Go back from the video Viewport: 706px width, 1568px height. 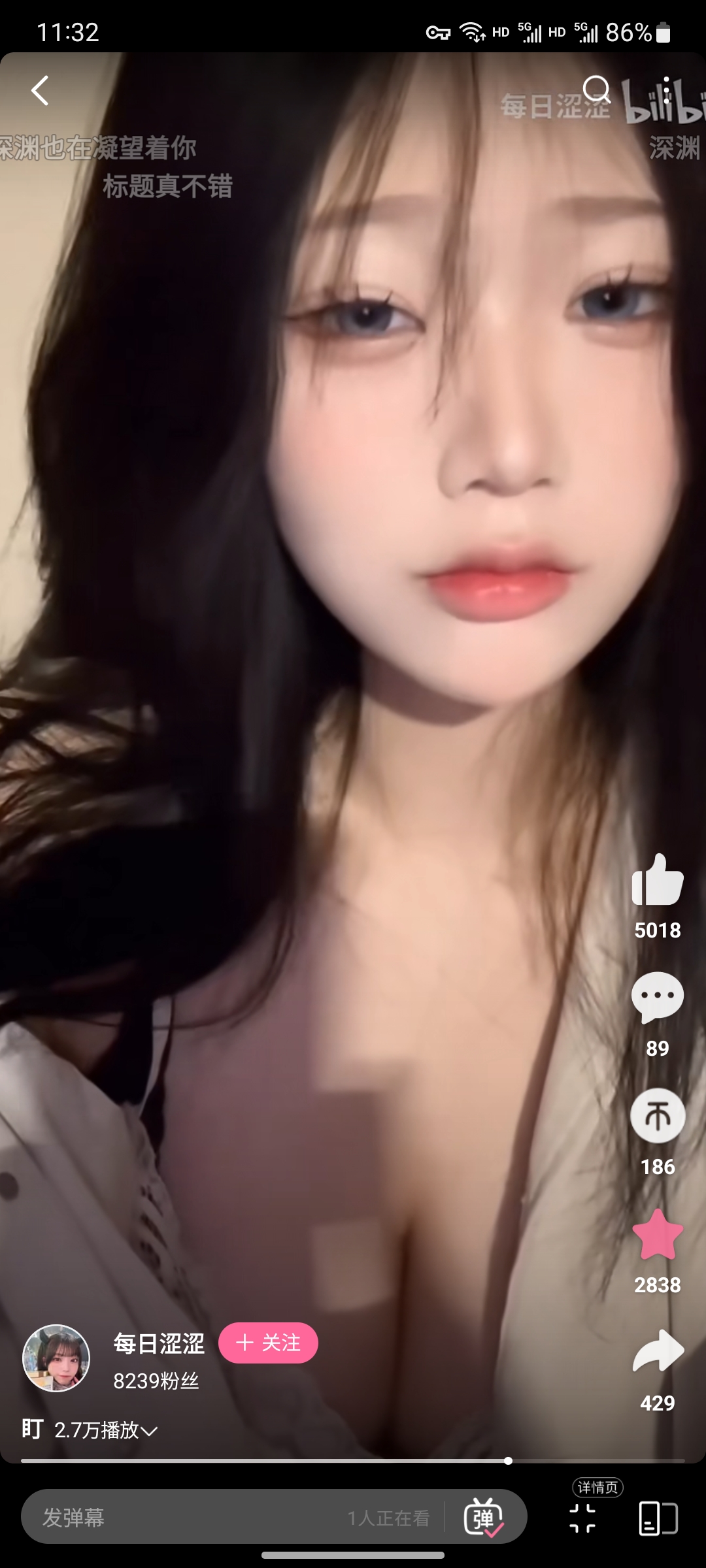[x=41, y=90]
